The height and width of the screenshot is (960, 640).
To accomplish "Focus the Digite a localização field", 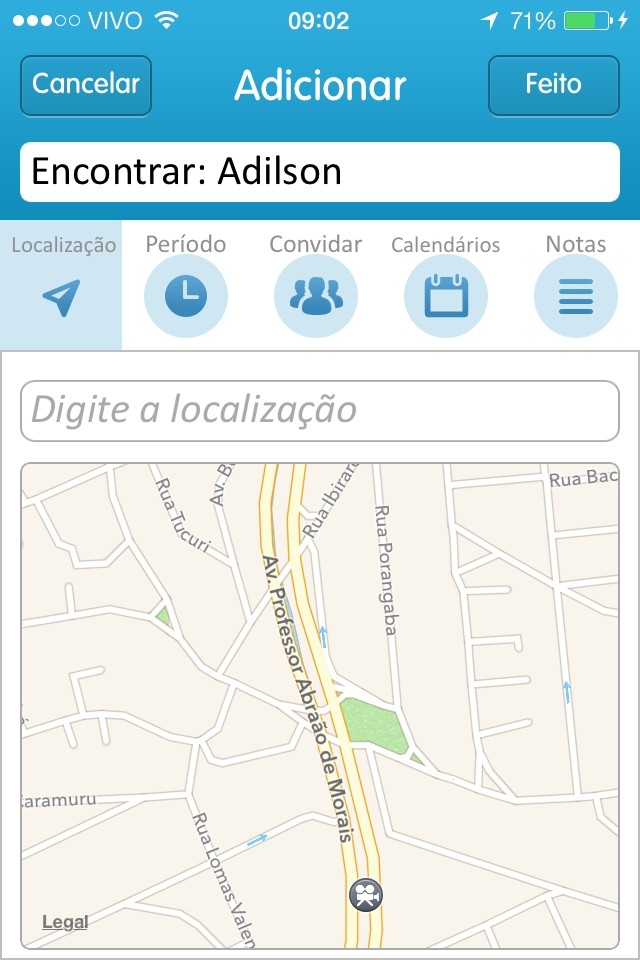I will [x=320, y=410].
